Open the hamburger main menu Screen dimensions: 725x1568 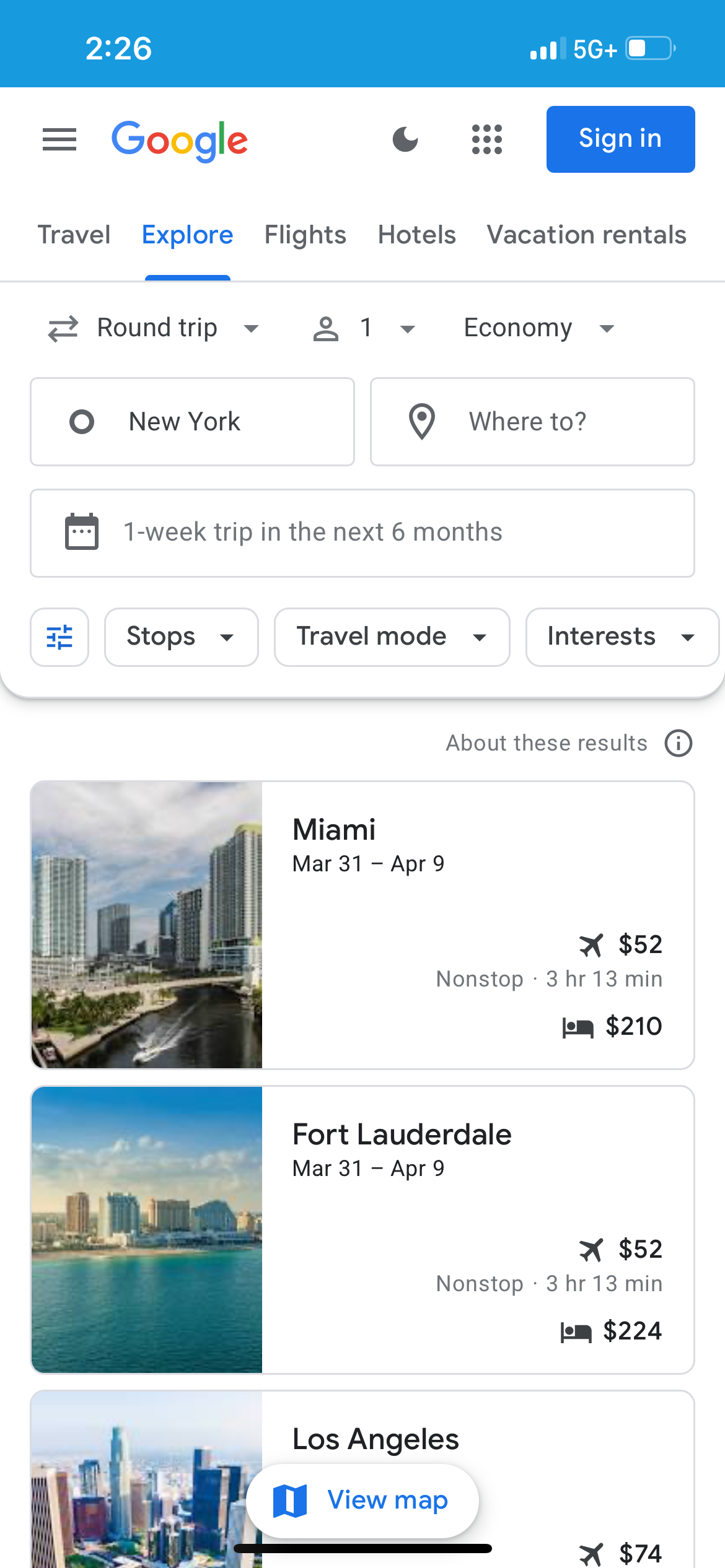[x=59, y=139]
